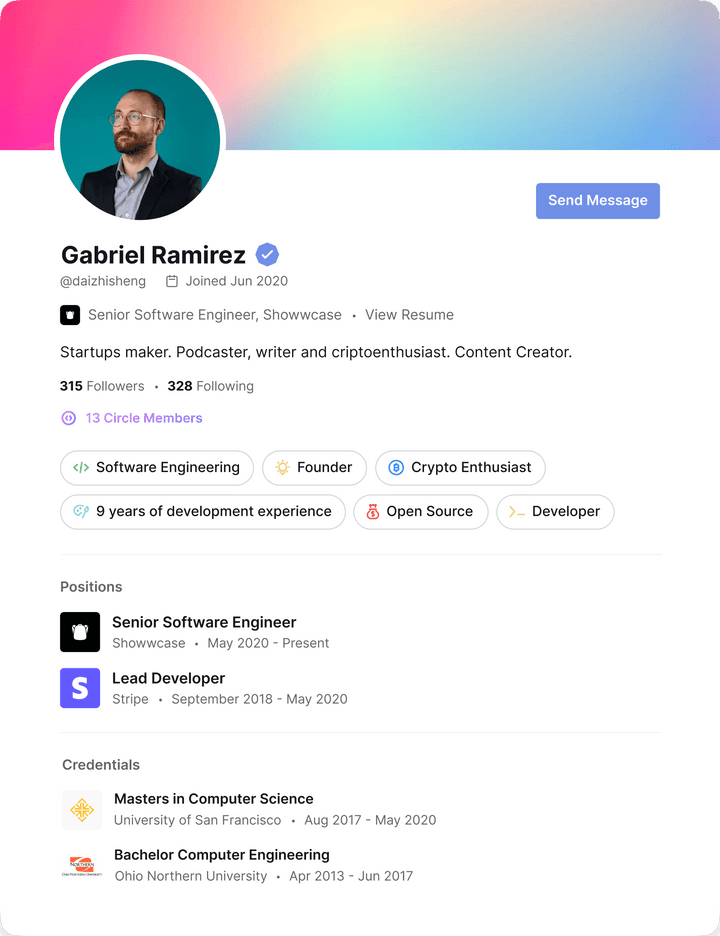View the 315 Followers list
This screenshot has width=720, height=936.
tap(102, 386)
